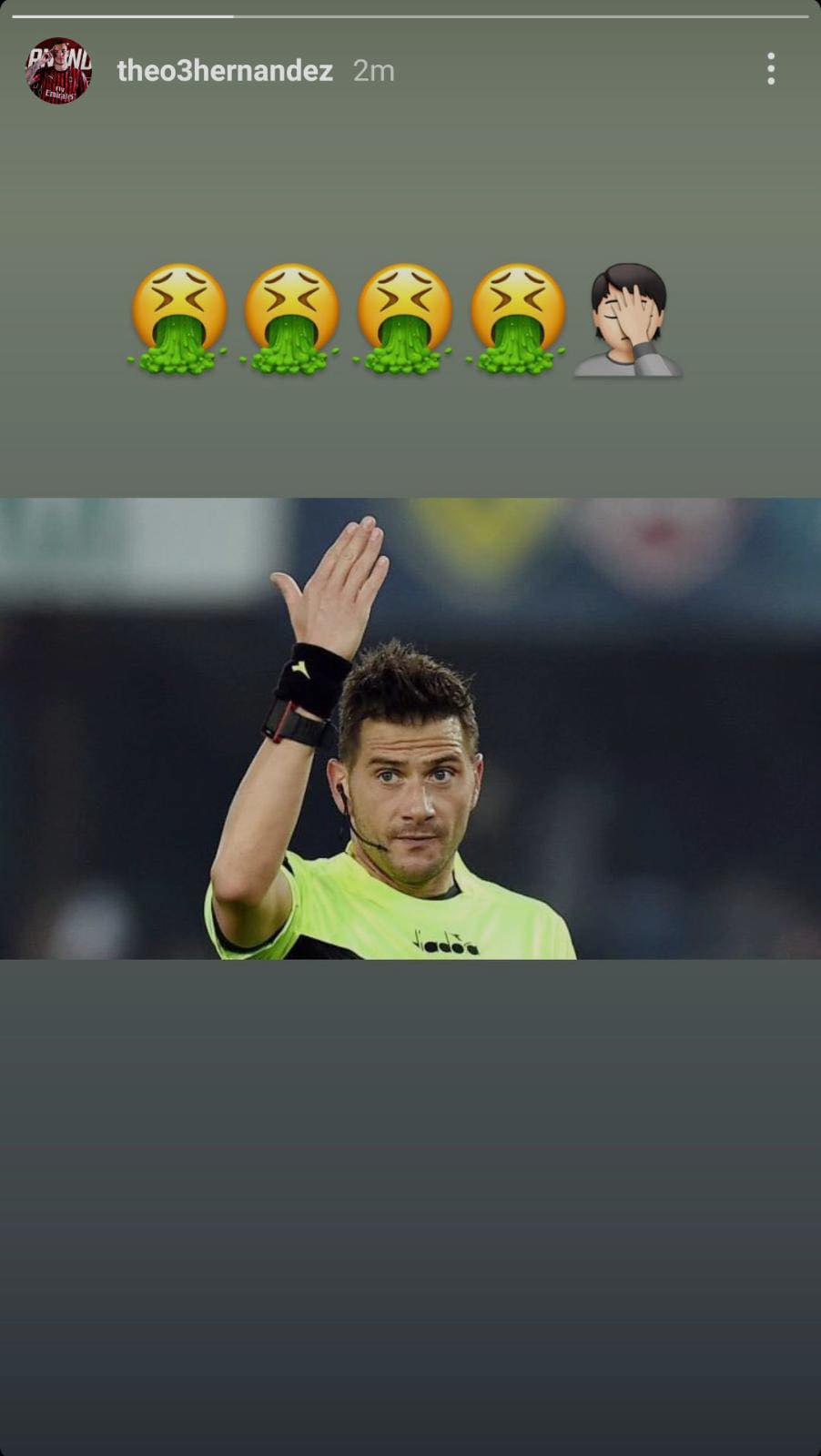
Task: Open theo3hernandez profile picture
Action: (x=58, y=70)
